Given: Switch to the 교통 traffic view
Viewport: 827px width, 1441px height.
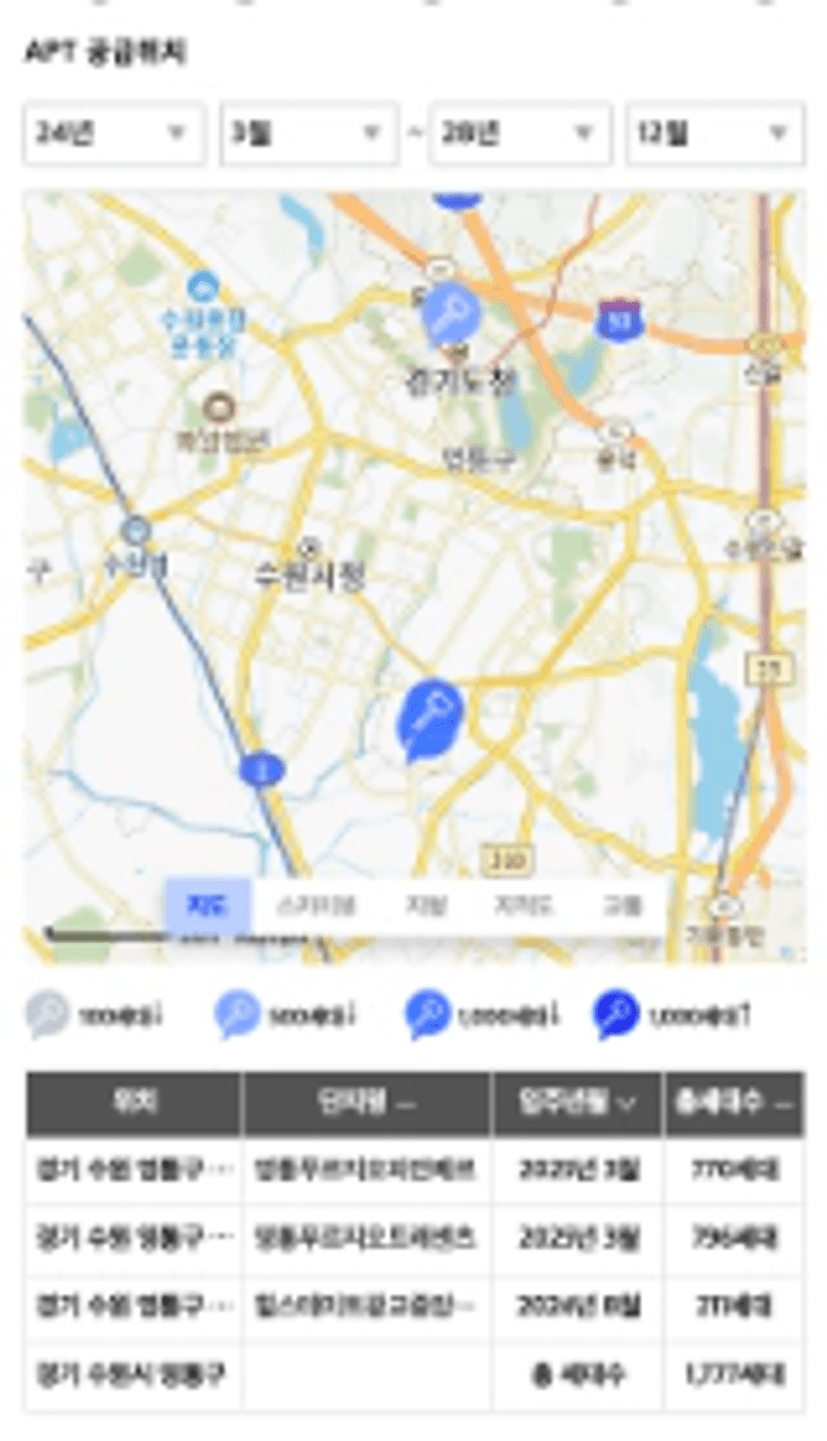Looking at the screenshot, I should point(620,906).
